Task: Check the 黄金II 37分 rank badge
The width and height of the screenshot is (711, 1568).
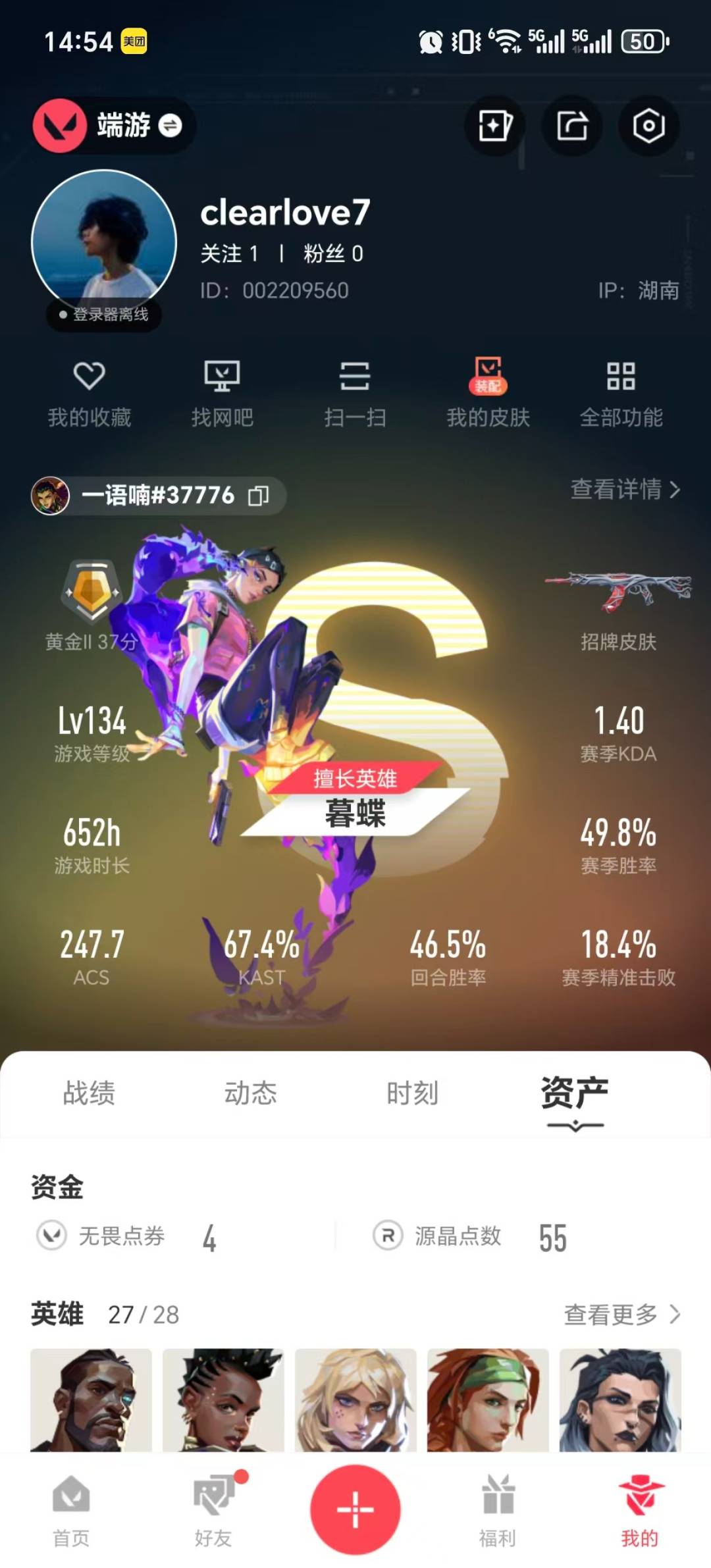Action: (x=92, y=599)
